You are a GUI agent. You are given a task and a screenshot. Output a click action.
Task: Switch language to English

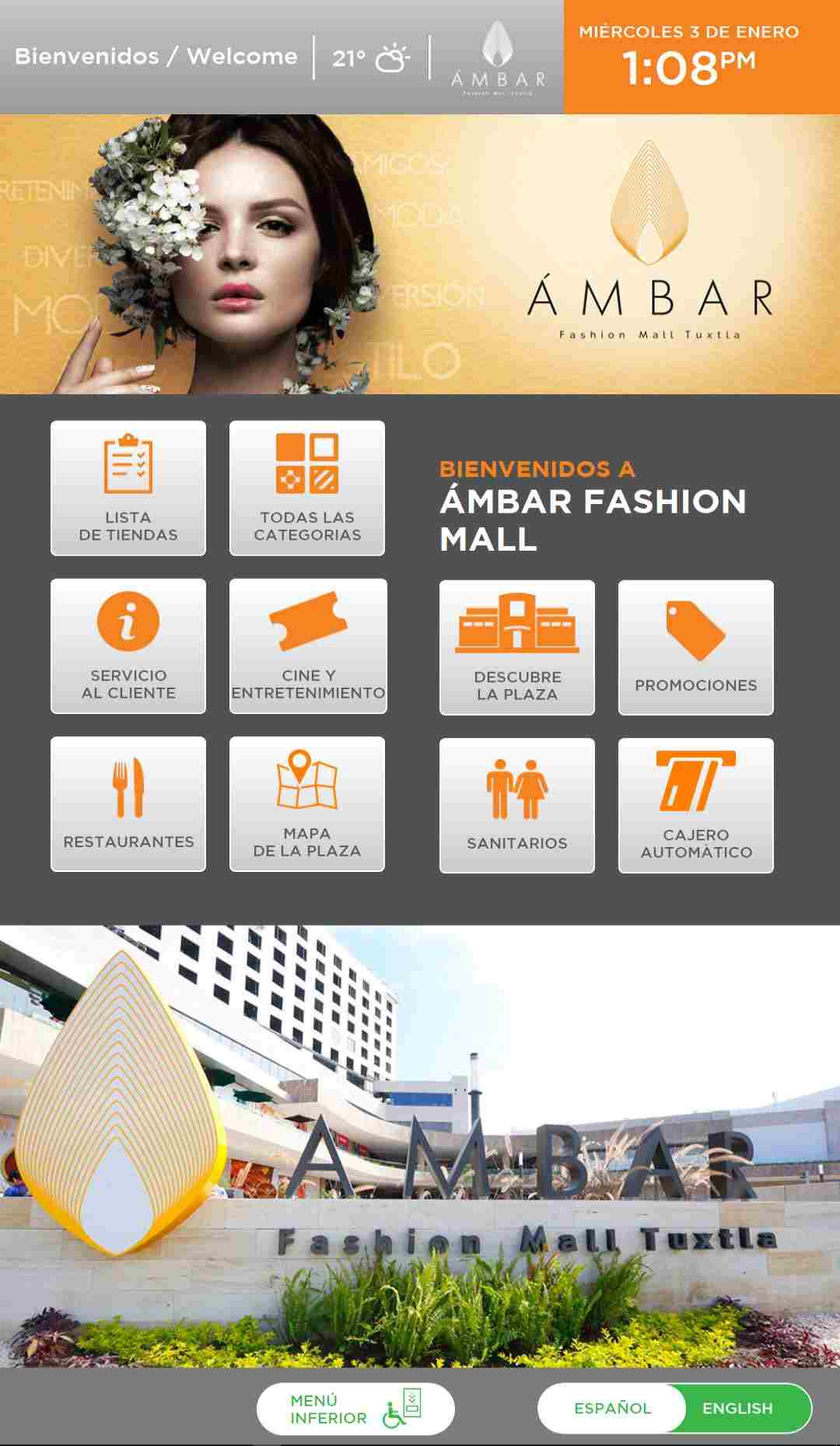click(x=737, y=1409)
